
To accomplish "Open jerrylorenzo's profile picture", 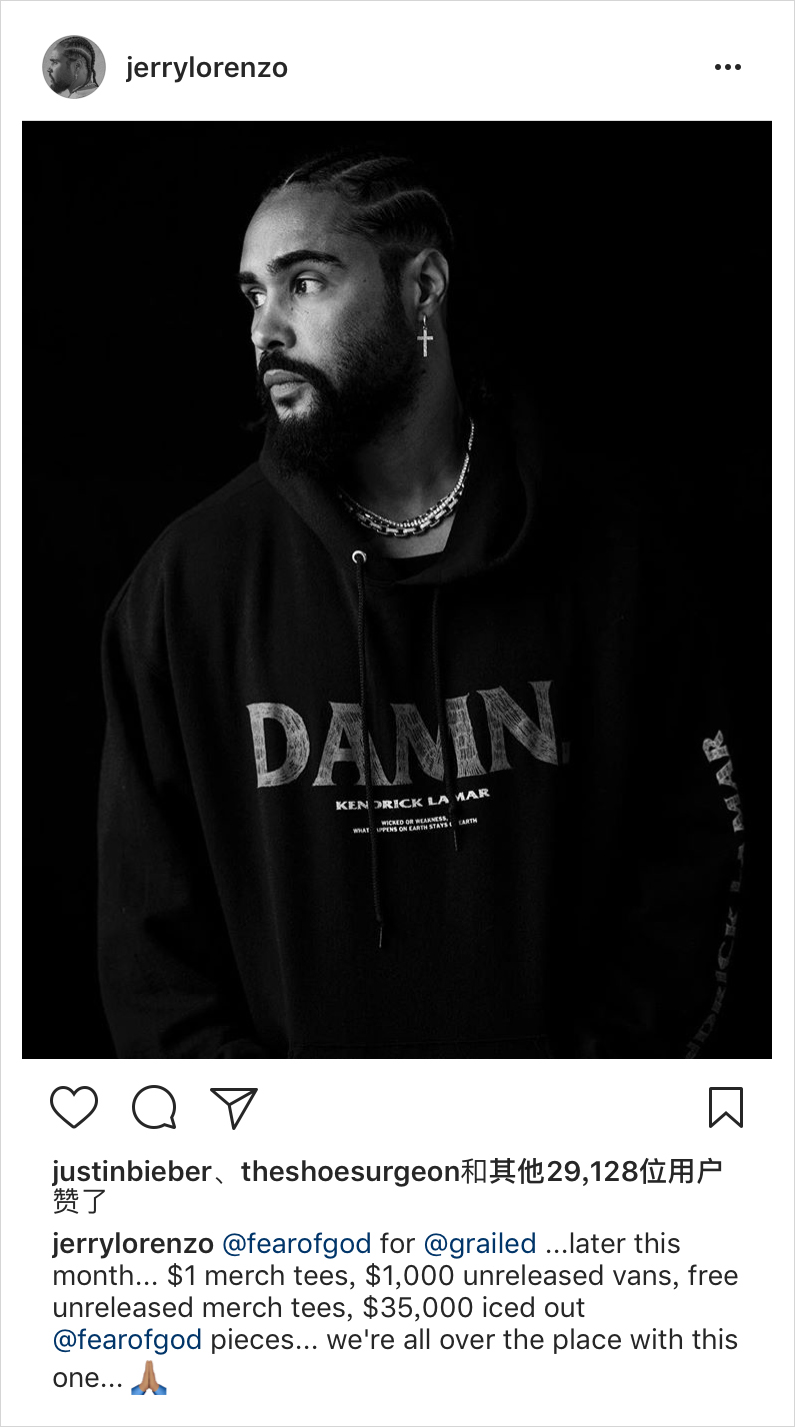I will tap(73, 68).
